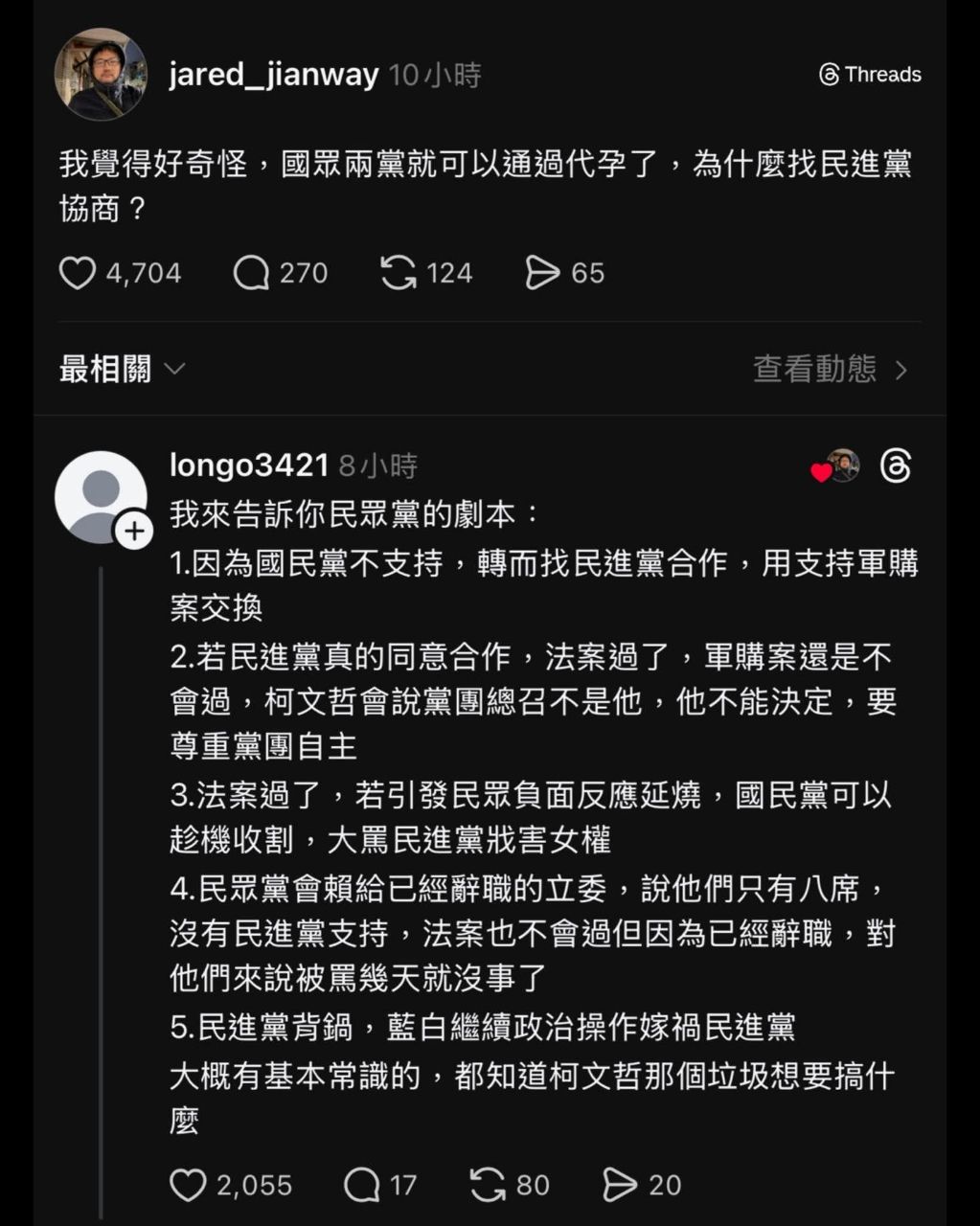The width and height of the screenshot is (980, 1226).
Task: Repost jared_jianway's post
Action: pyautogui.click(x=399, y=273)
